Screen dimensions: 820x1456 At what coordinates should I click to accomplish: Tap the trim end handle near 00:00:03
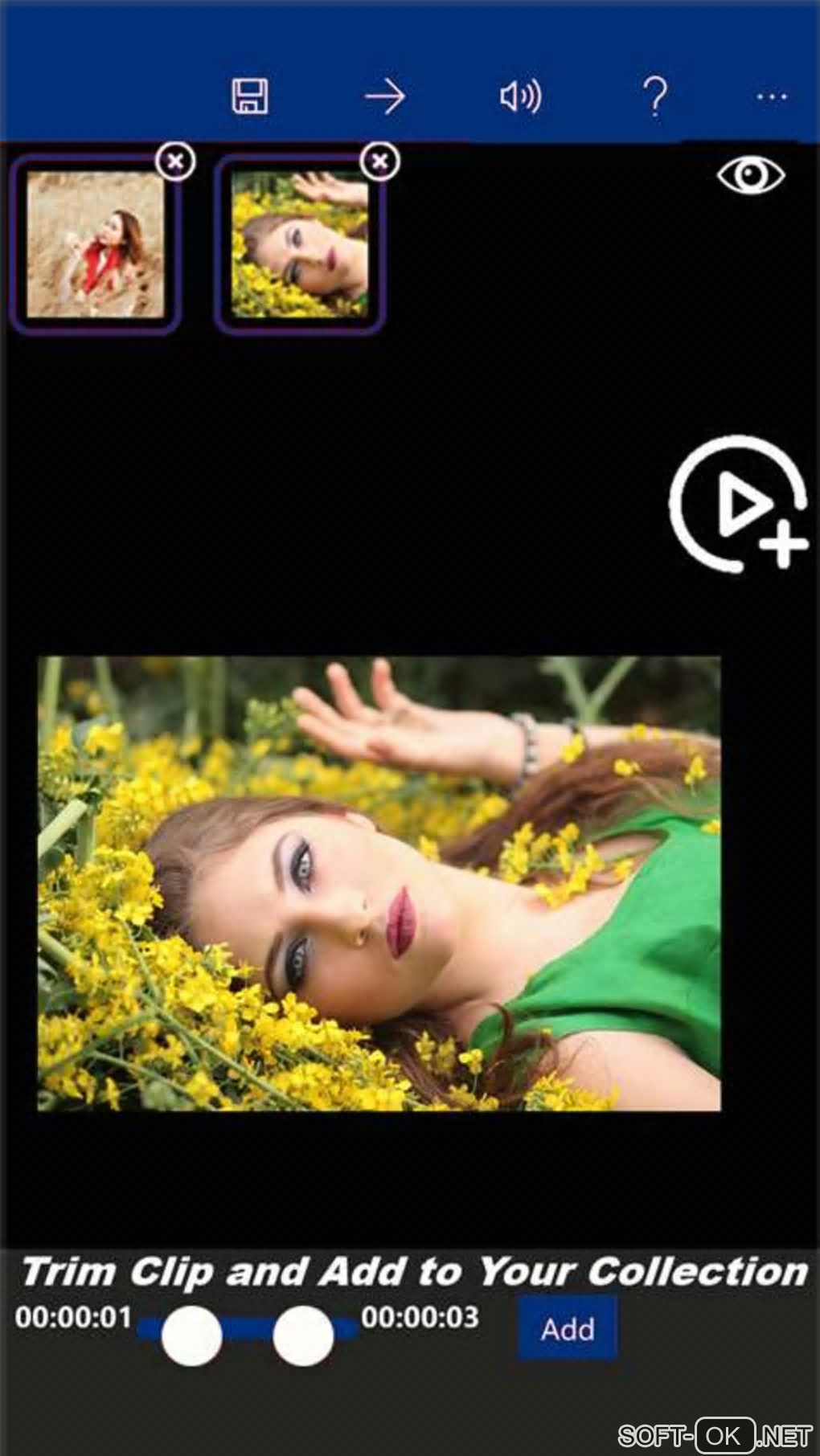click(303, 1335)
